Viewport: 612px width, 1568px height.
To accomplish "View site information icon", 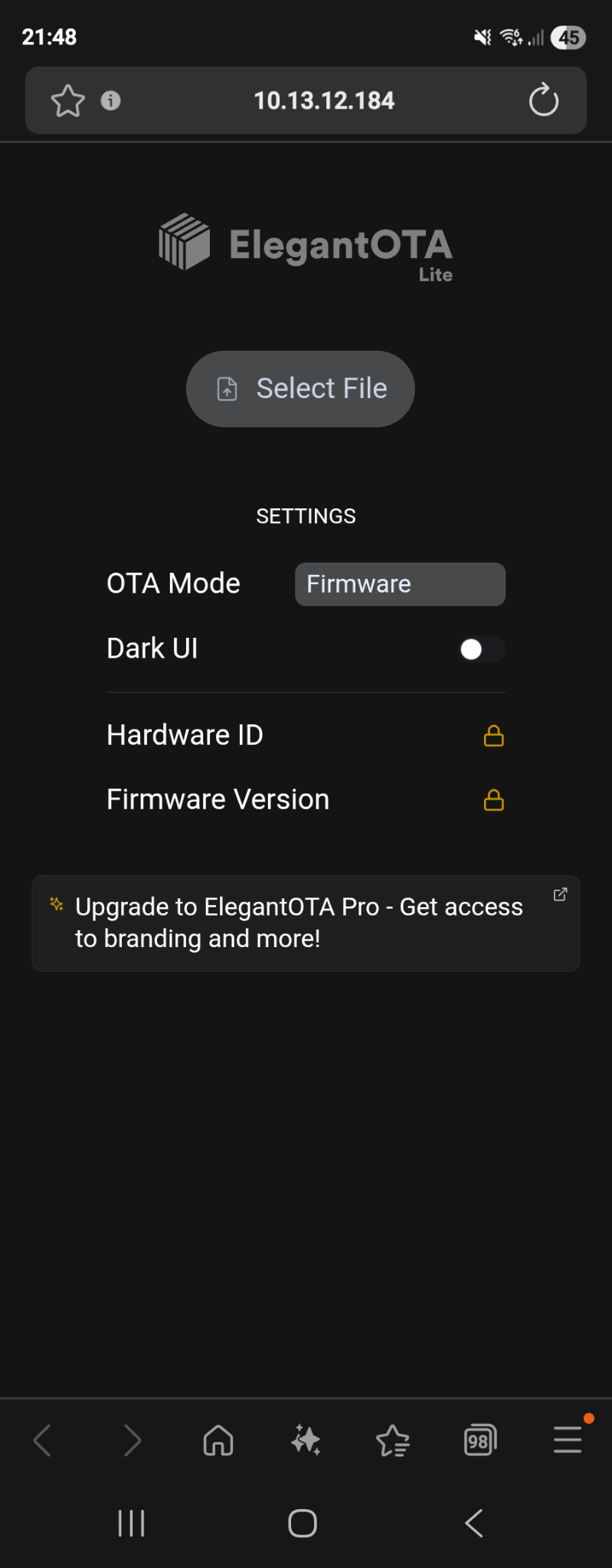I will point(111,100).
